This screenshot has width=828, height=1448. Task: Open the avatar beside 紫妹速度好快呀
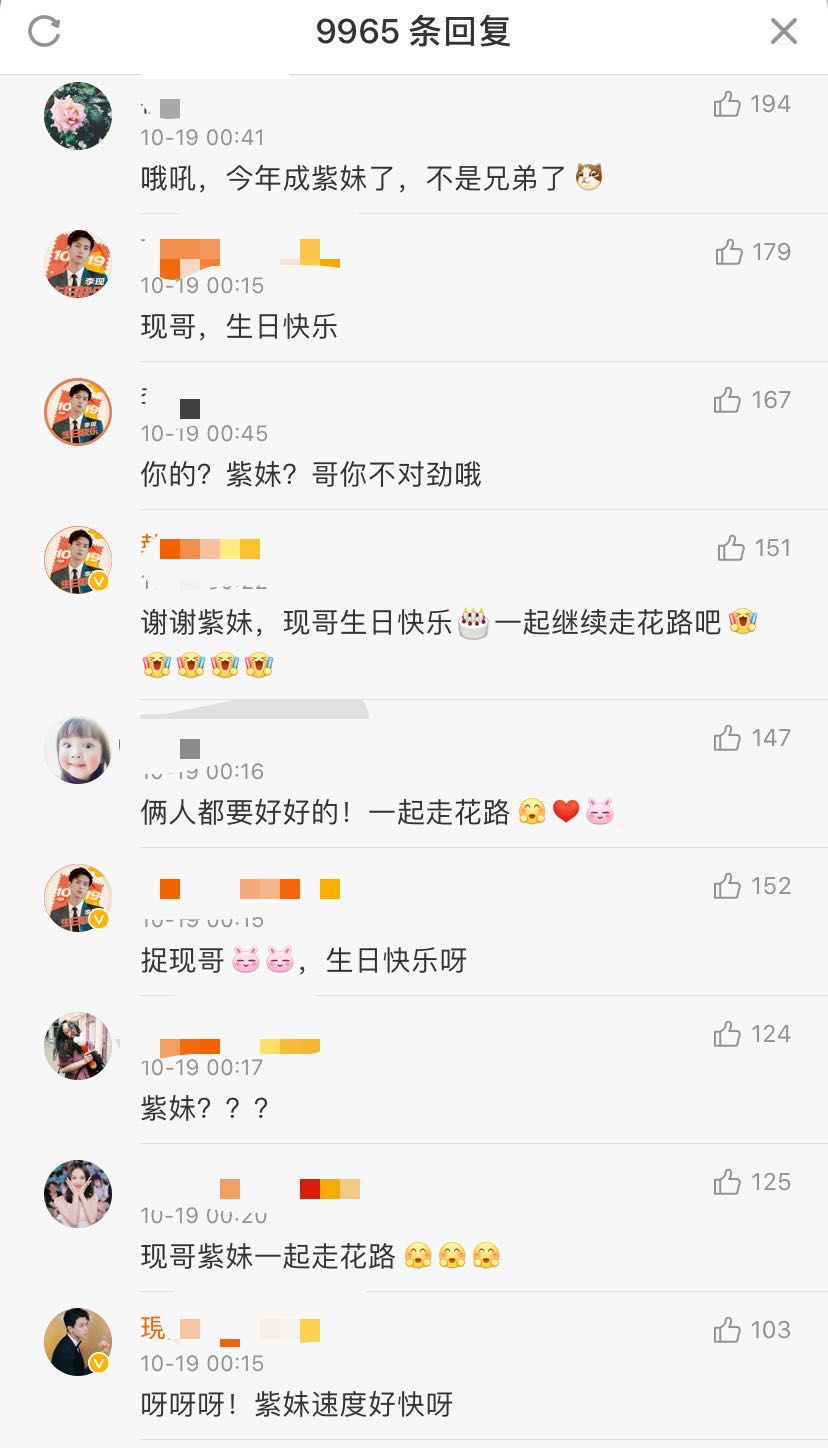[78, 1342]
